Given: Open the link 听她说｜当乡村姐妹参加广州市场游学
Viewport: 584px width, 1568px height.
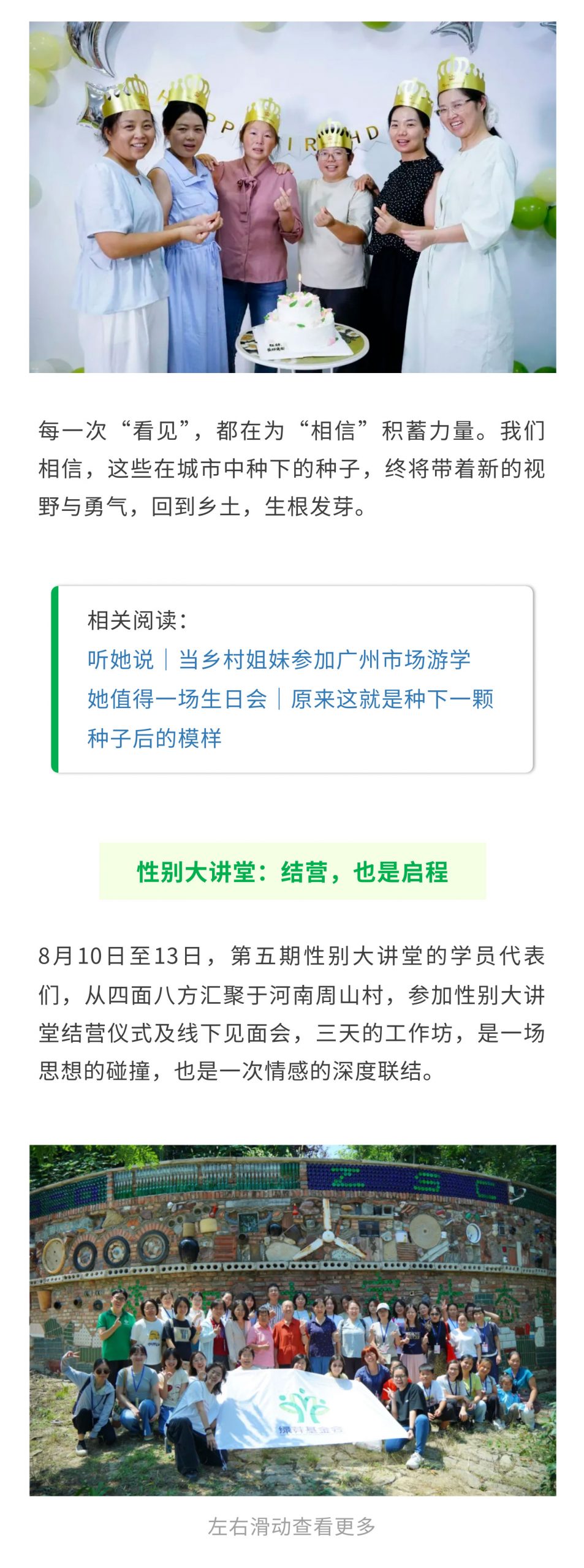Looking at the screenshot, I should (279, 659).
